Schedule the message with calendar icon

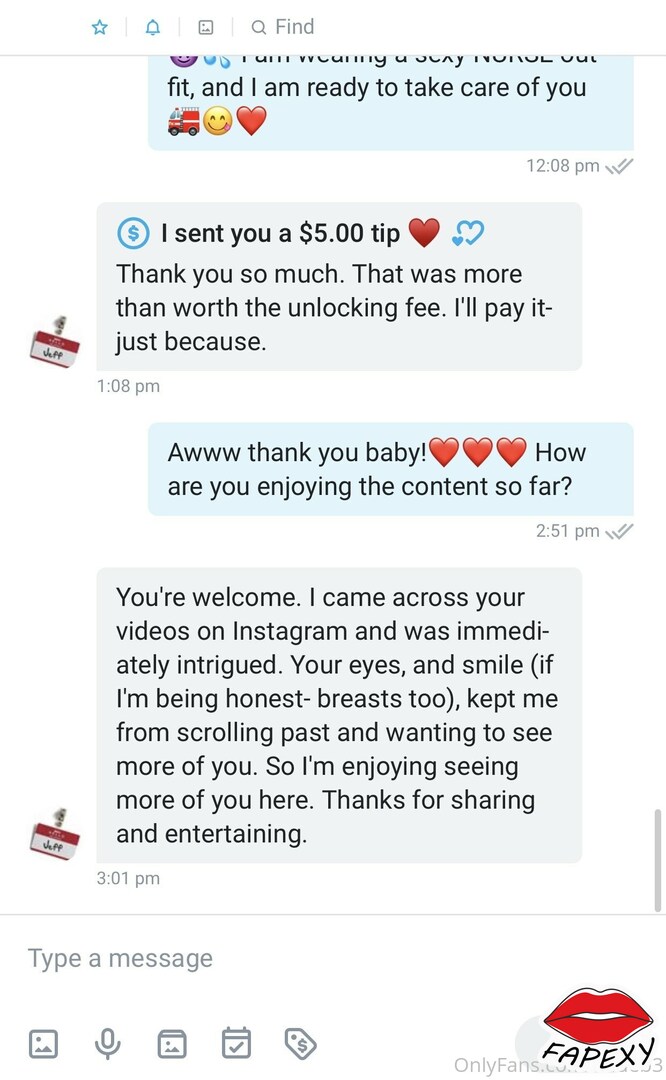click(x=236, y=1043)
